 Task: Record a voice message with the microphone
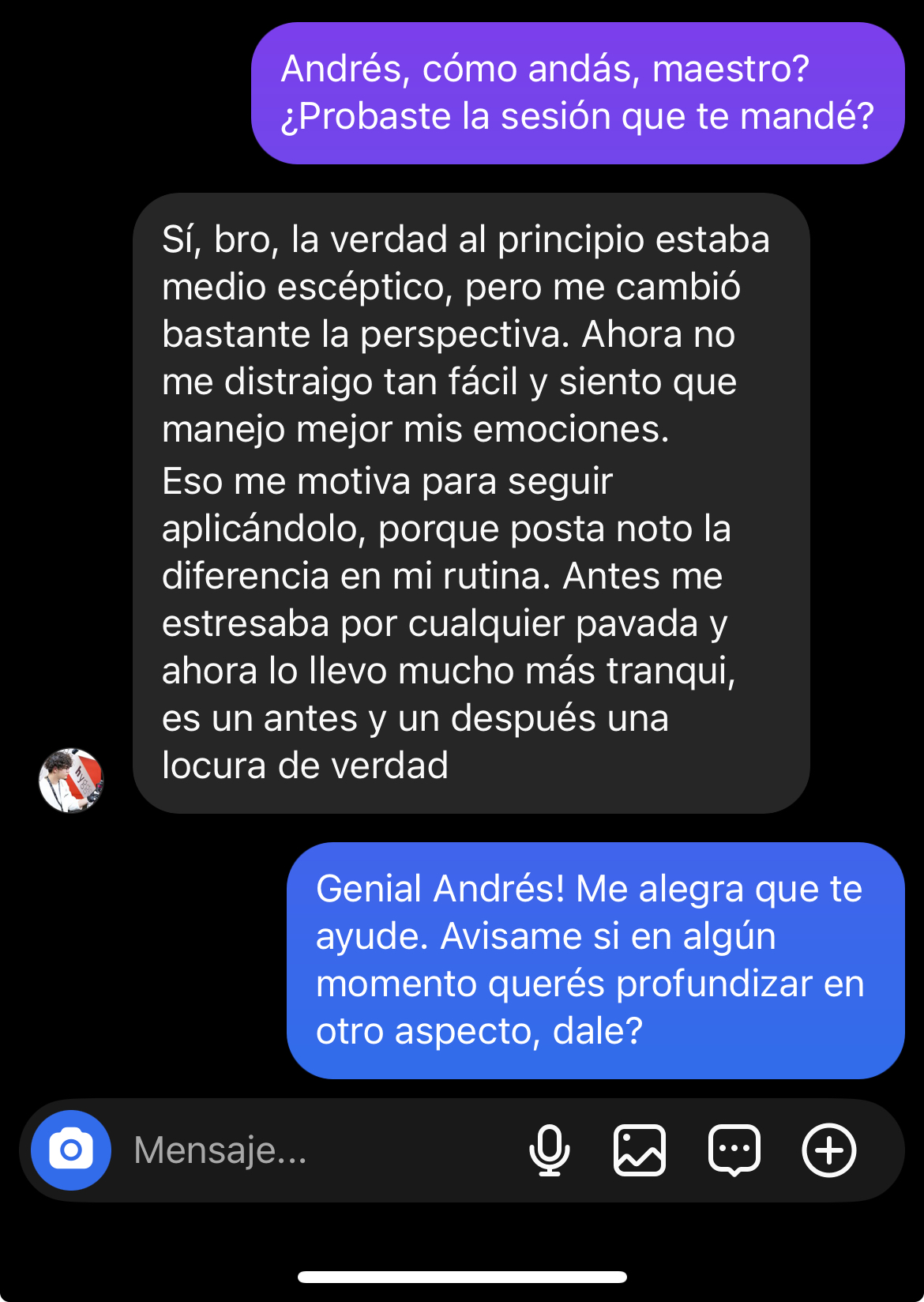click(x=550, y=1150)
